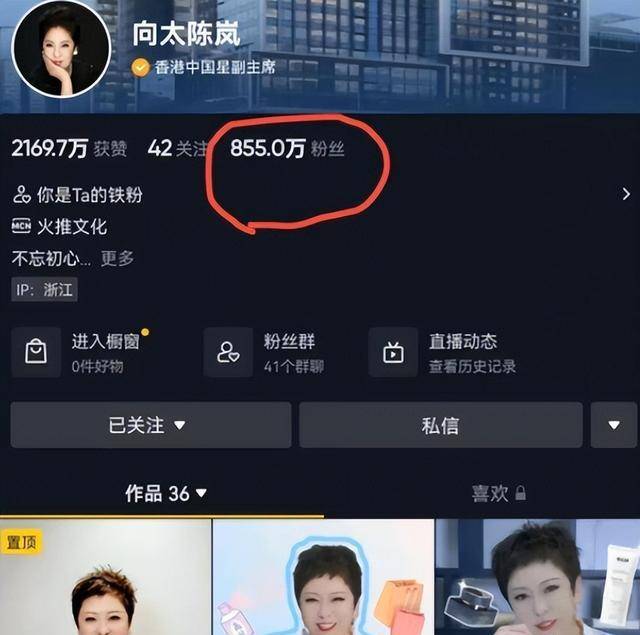Switch to the 作品 36 tab
Image resolution: width=640 pixels, height=635 pixels.
[165, 493]
